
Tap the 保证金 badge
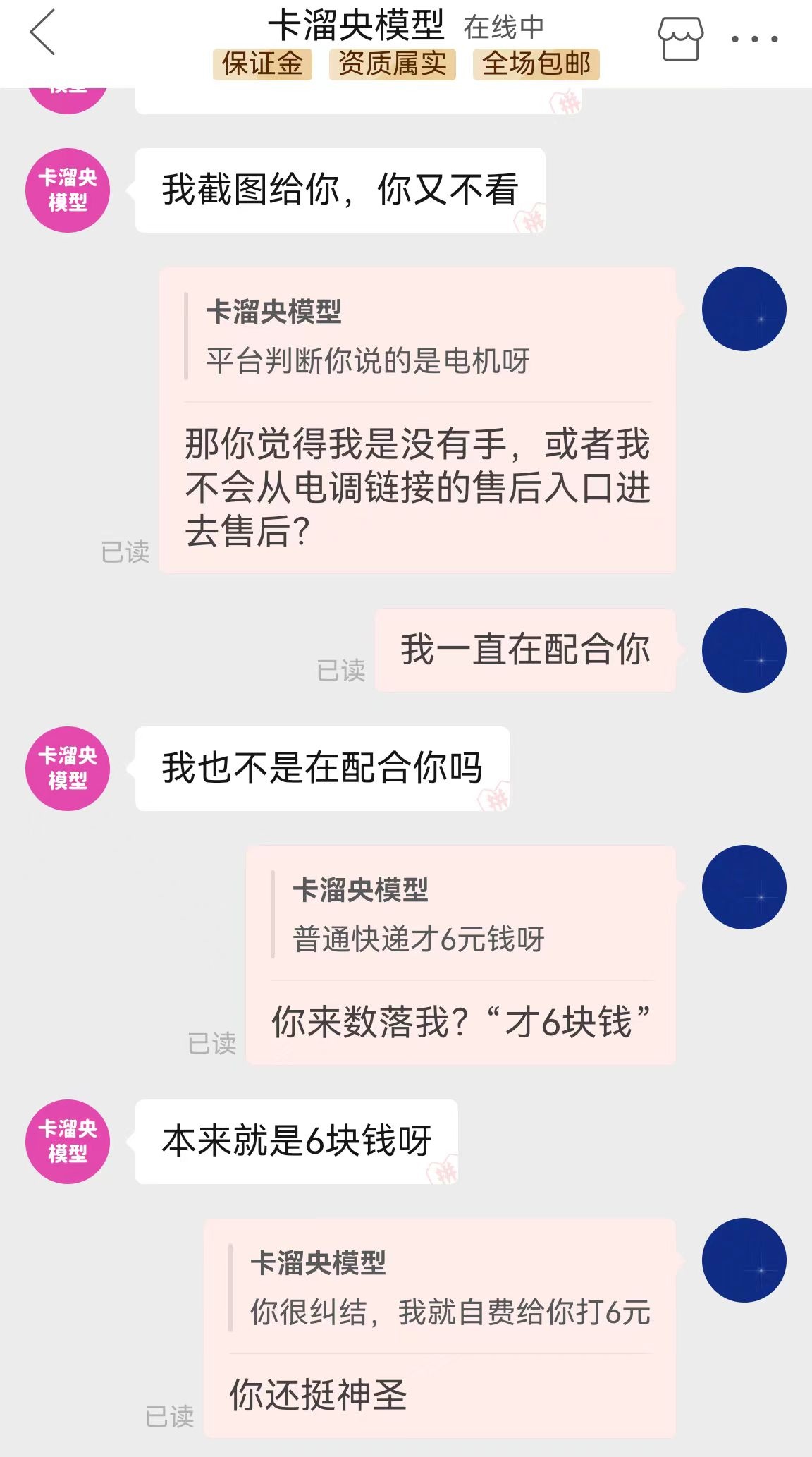point(262,64)
